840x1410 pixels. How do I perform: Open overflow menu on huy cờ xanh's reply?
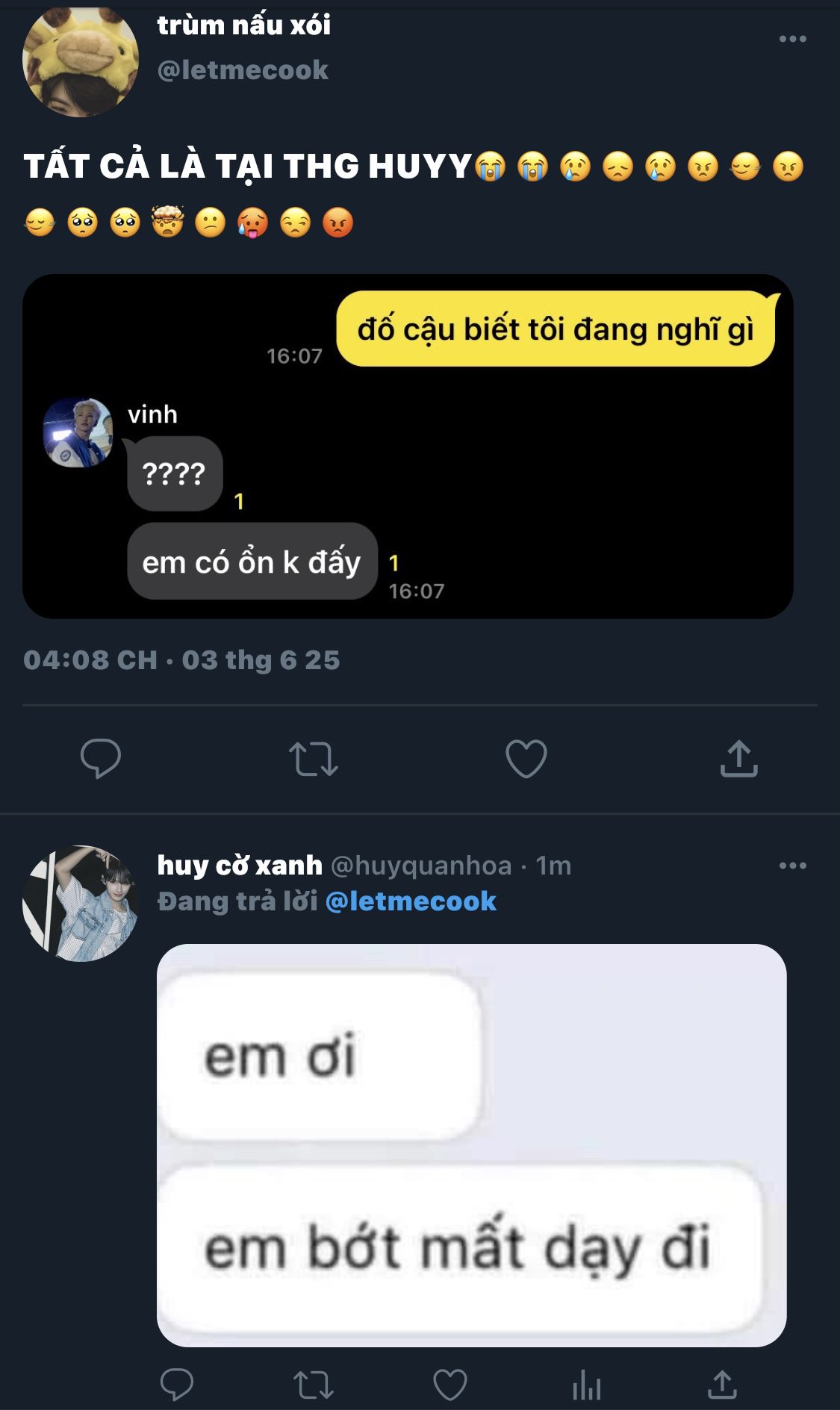(x=792, y=866)
